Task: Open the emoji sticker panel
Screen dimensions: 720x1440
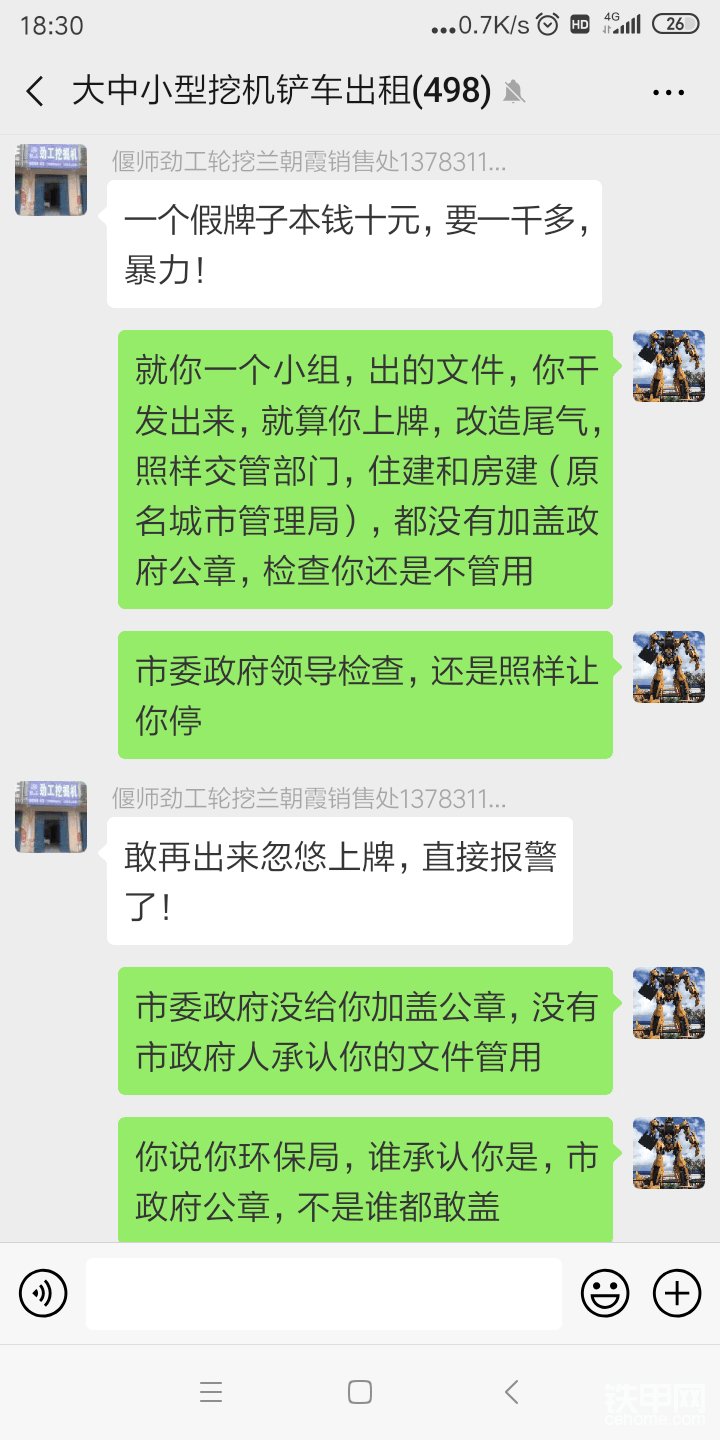Action: (x=605, y=1294)
